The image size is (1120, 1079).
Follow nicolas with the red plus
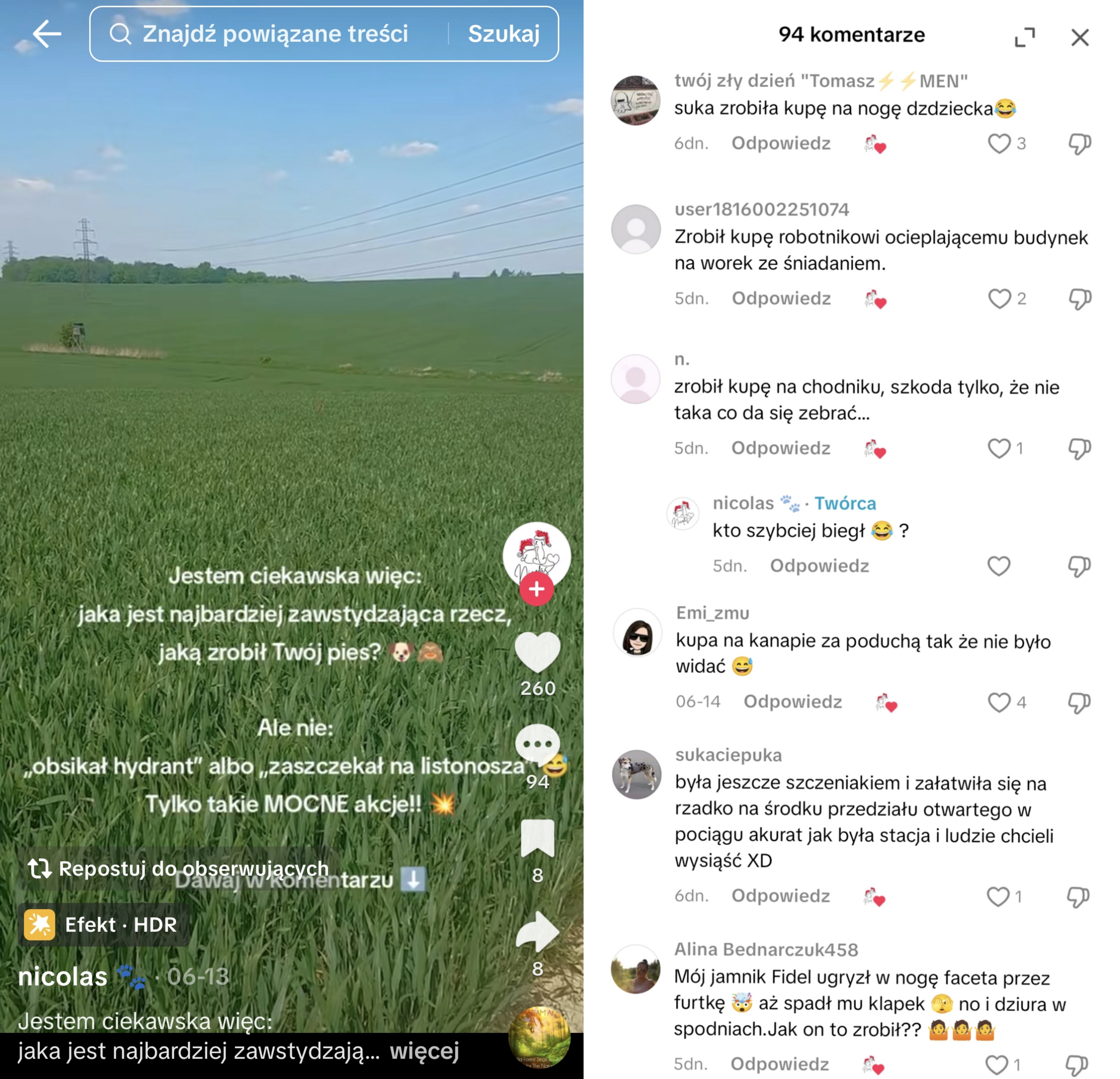[536, 589]
